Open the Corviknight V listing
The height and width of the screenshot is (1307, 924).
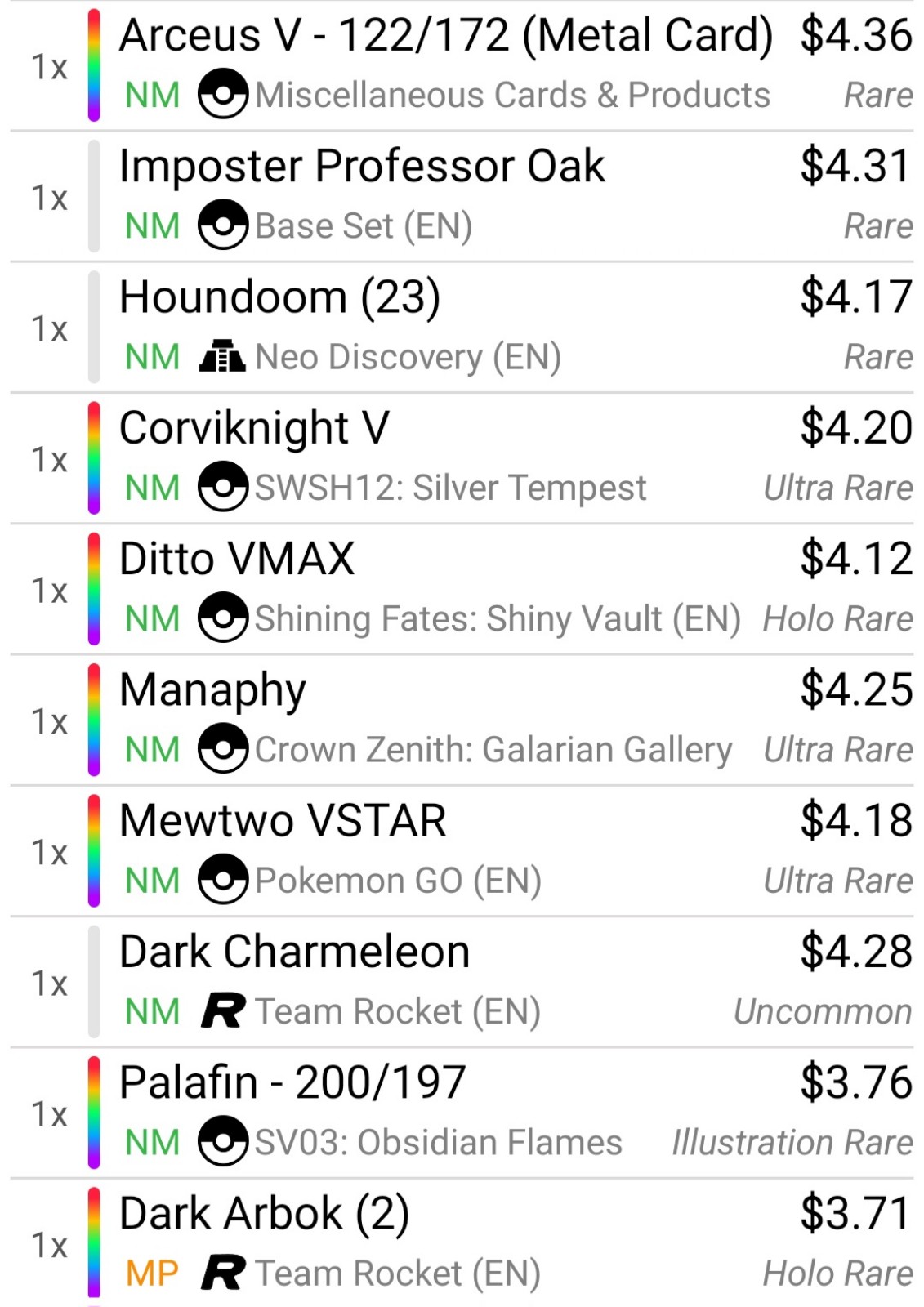(x=254, y=429)
